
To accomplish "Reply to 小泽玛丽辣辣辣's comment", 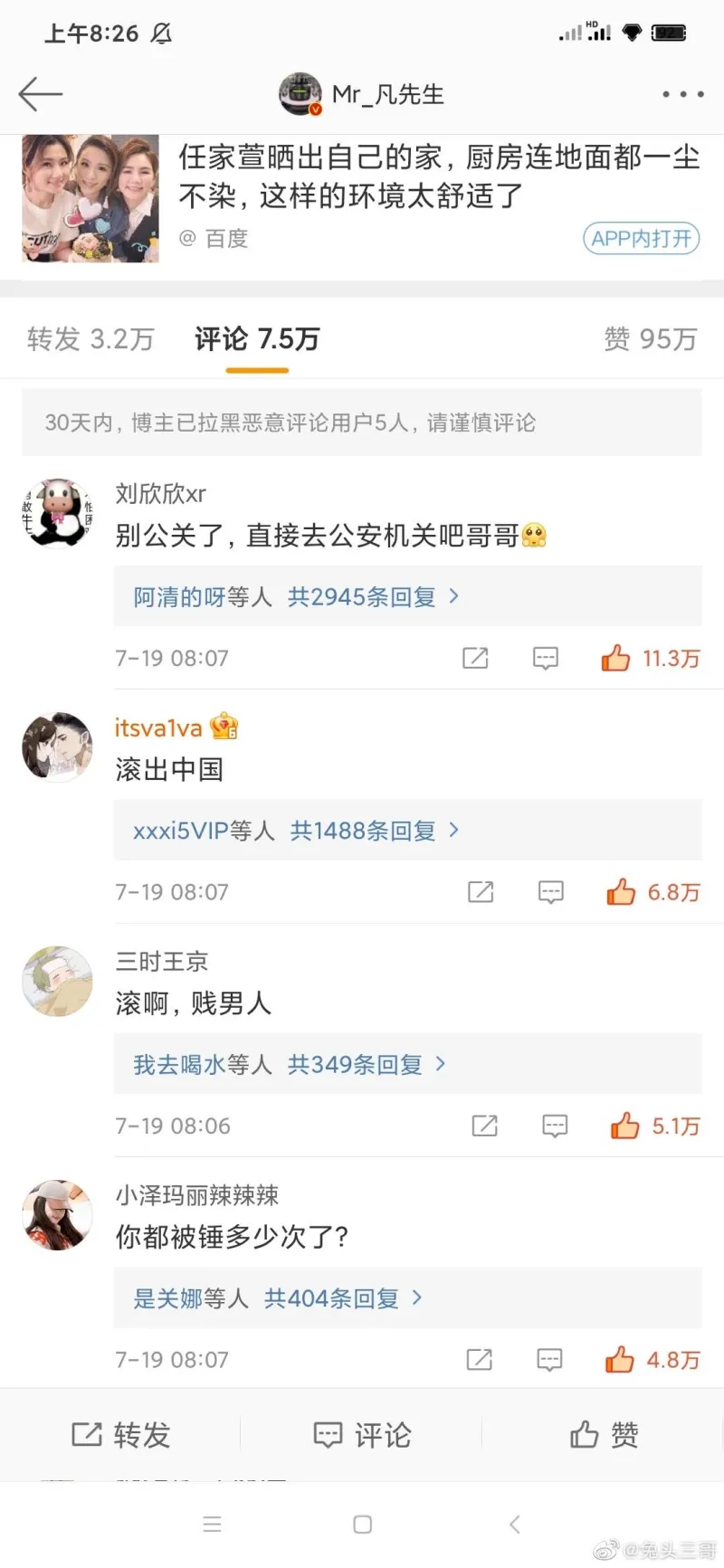I will point(549,1359).
